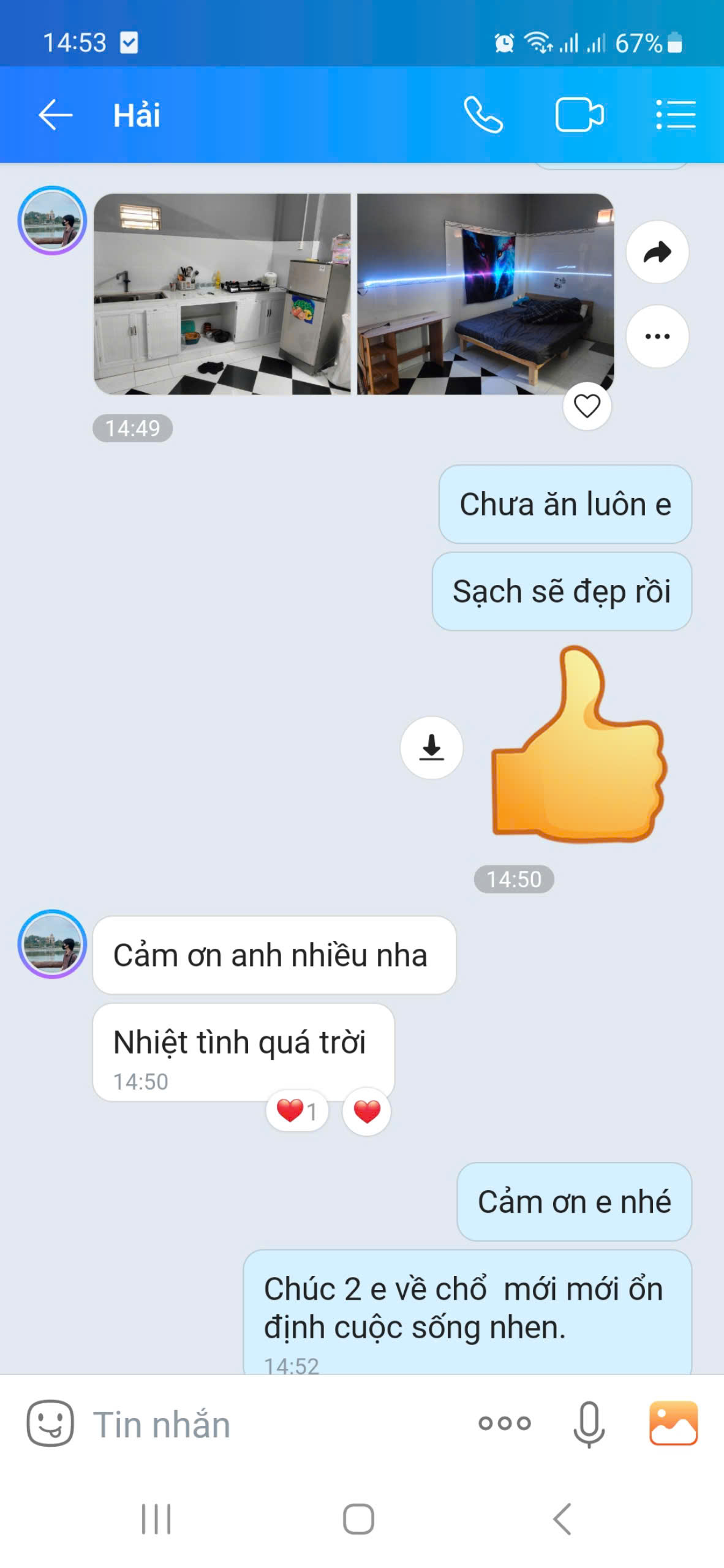
Task: Open the recent apps view
Action: click(156, 1518)
